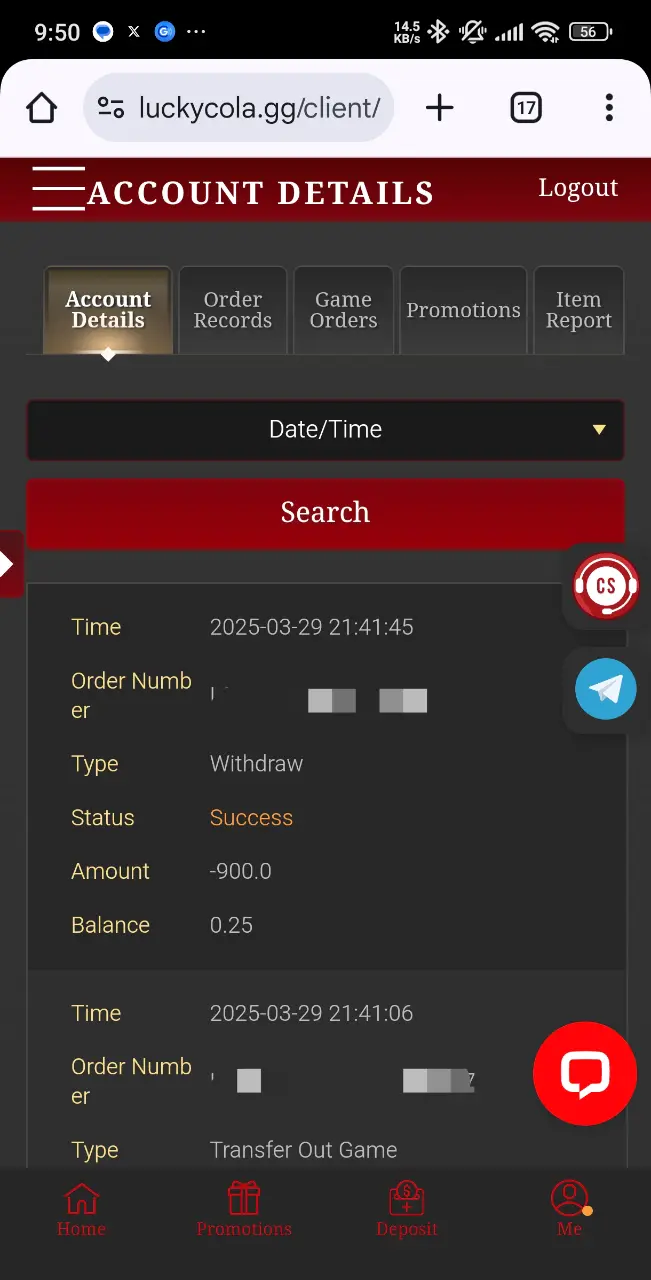
Task: Open the Telegram contact icon
Action: pyautogui.click(x=605, y=689)
